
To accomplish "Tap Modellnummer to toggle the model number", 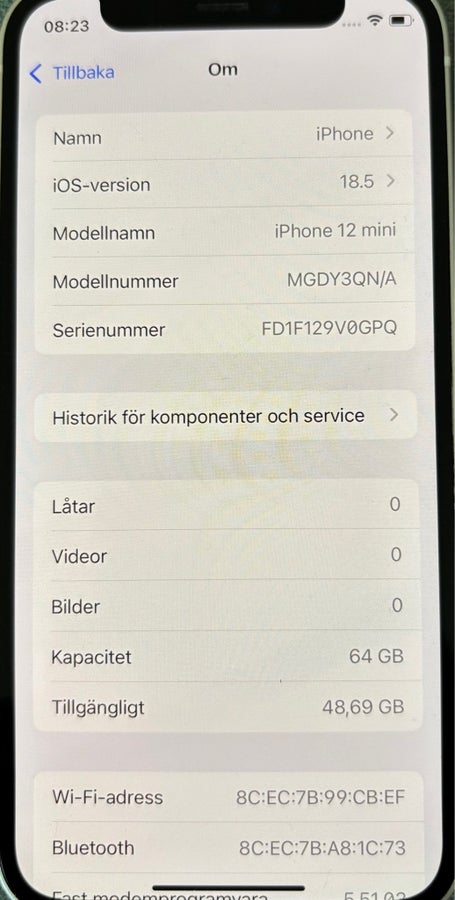I will [x=224, y=280].
